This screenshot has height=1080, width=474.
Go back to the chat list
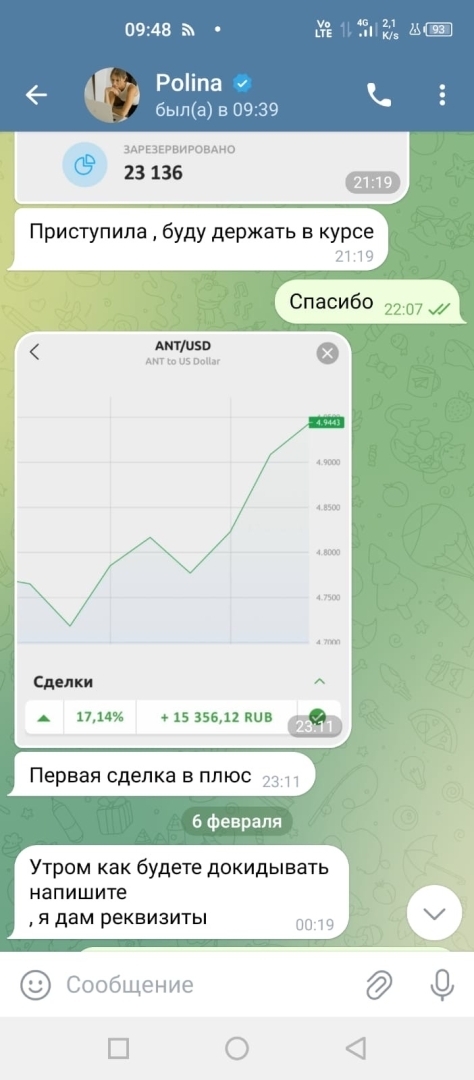(x=36, y=95)
